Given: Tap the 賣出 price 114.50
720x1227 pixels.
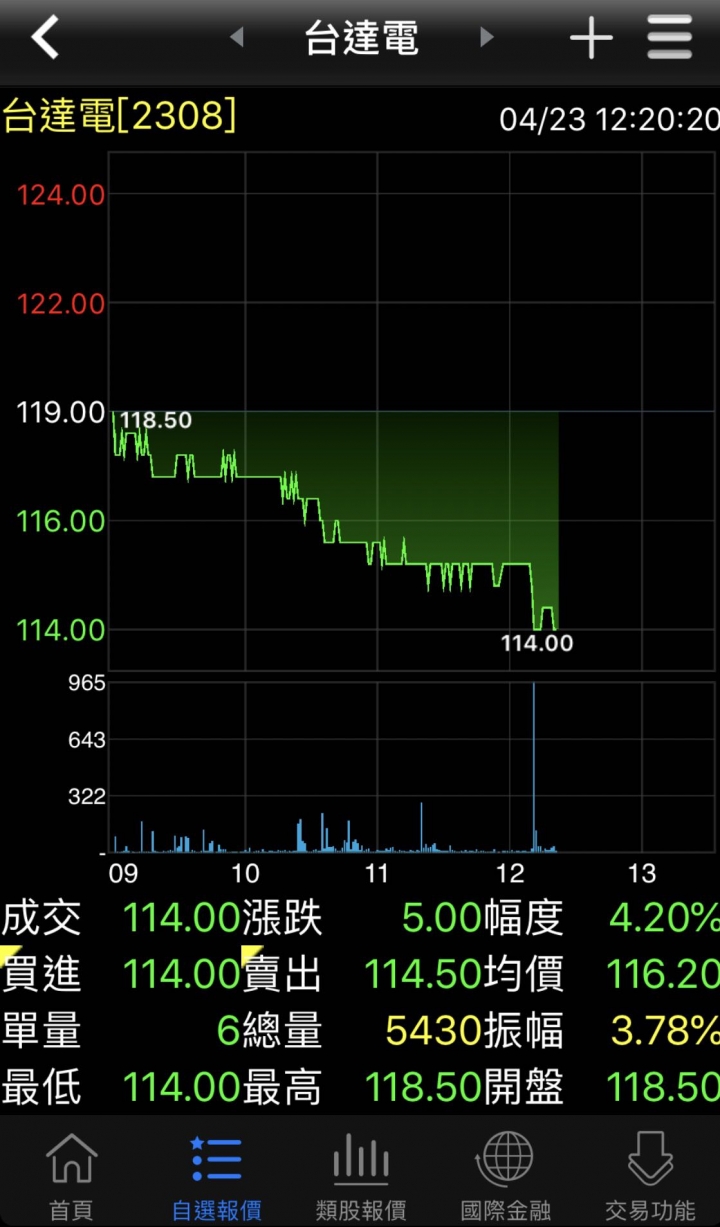Looking at the screenshot, I should point(422,974).
